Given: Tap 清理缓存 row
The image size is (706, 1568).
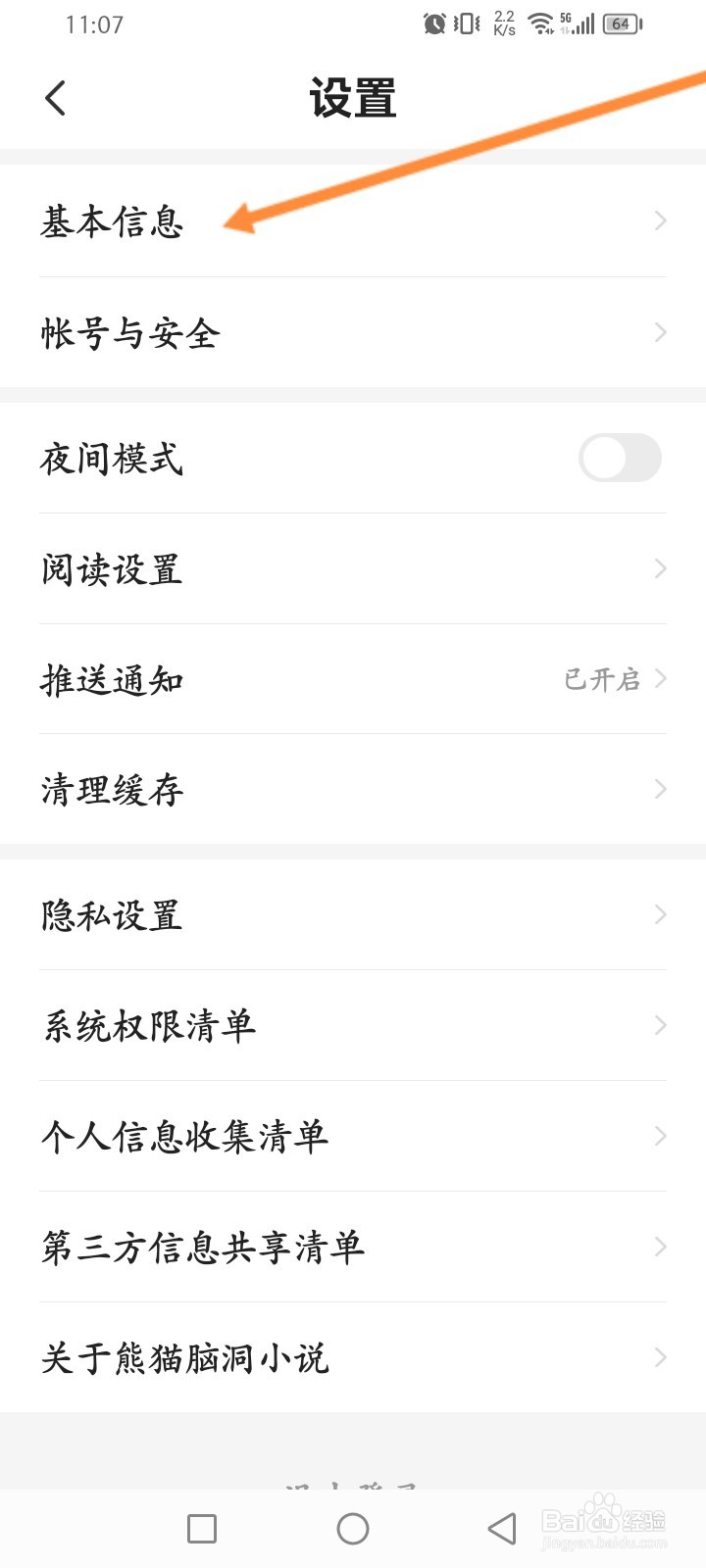Looking at the screenshot, I should (353, 790).
